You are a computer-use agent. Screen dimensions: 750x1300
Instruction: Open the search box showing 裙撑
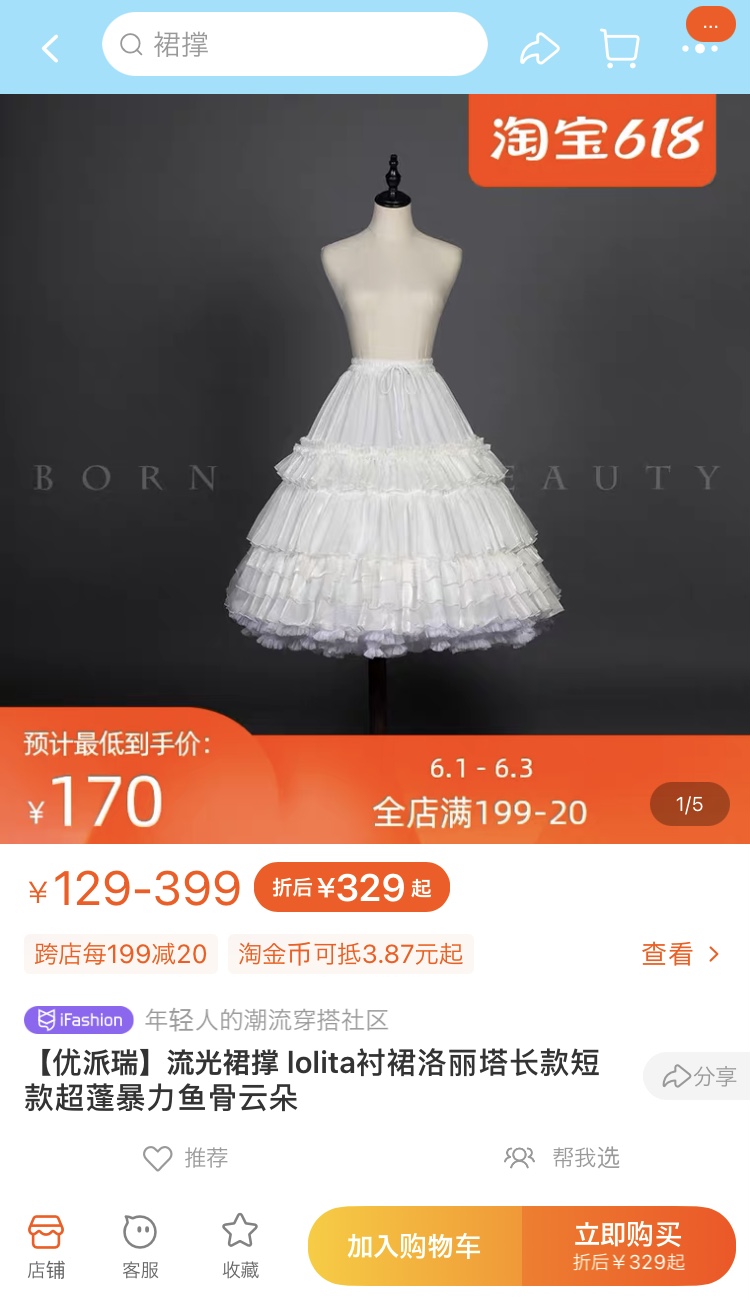294,44
